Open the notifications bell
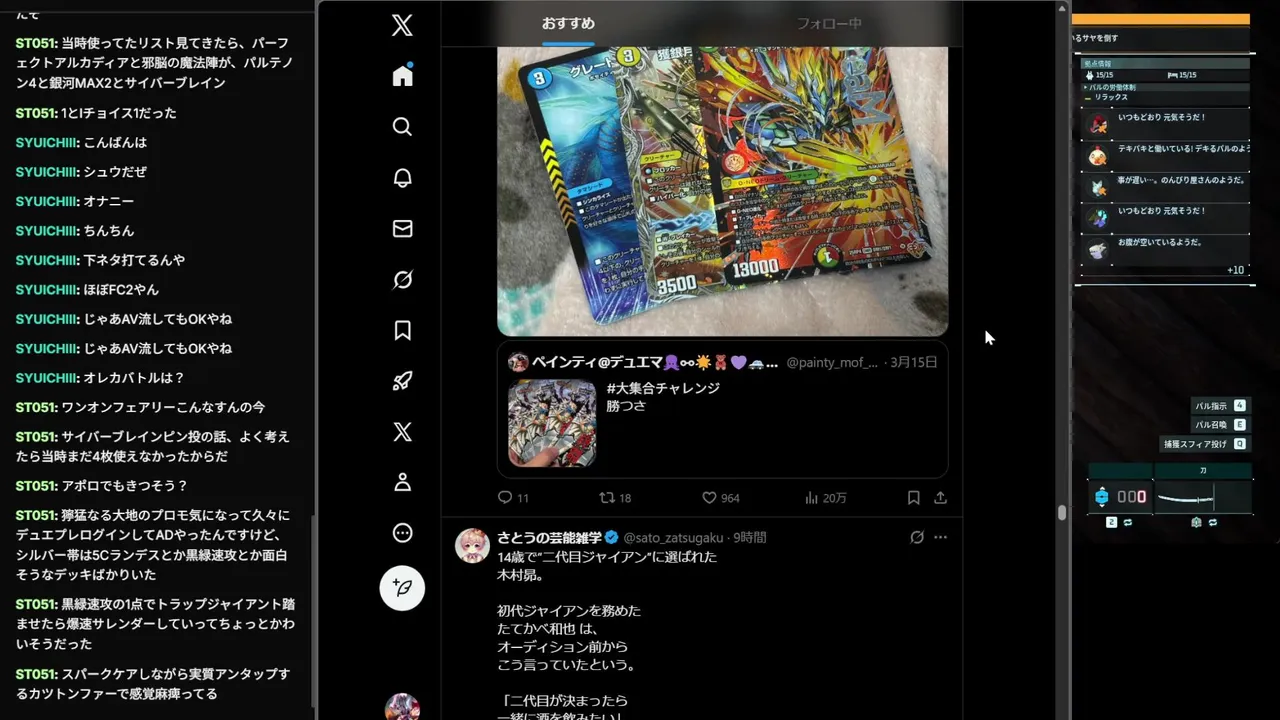Screen dimensions: 1280x720 coord(402,178)
